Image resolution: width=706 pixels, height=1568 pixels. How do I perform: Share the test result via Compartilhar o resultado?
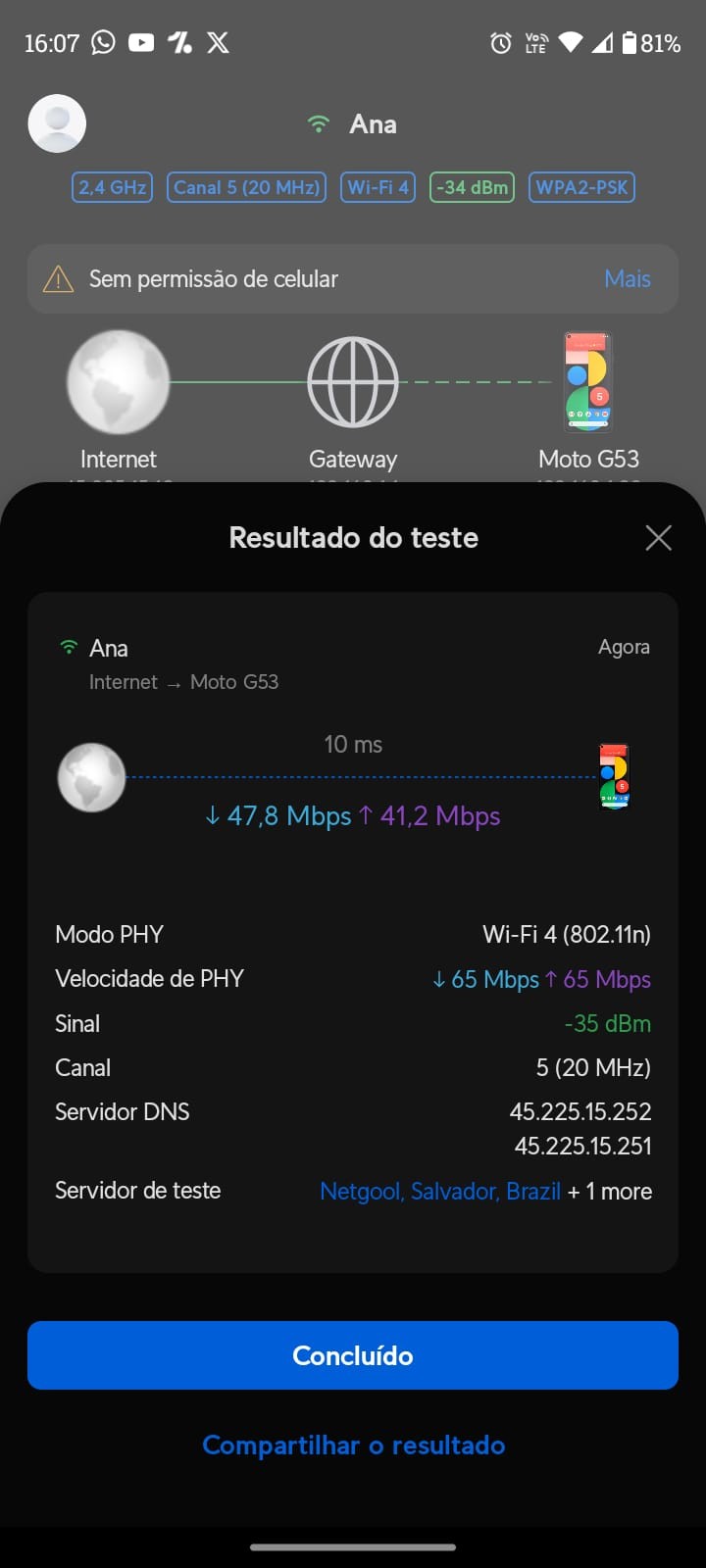(x=353, y=1445)
